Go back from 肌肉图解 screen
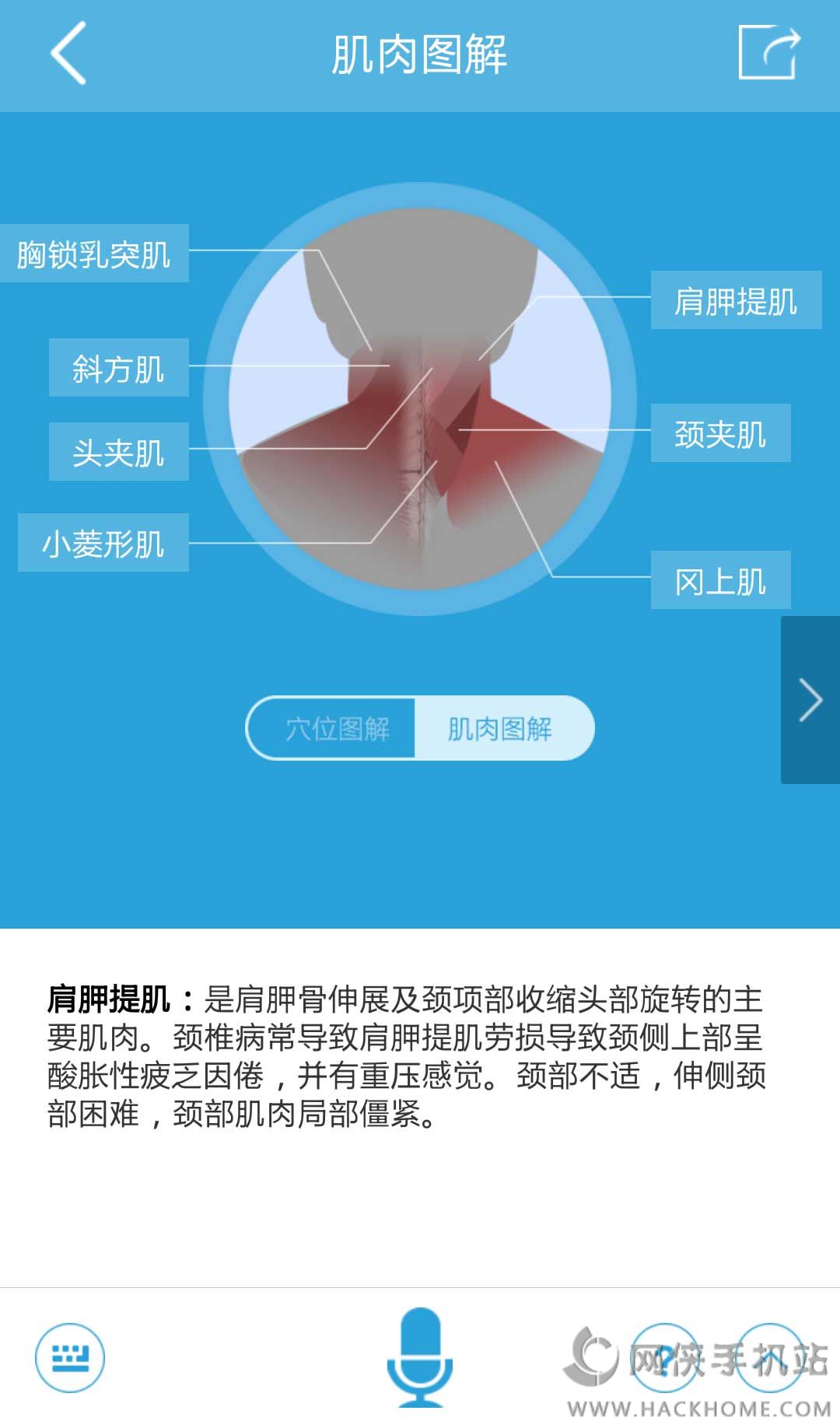840x1428 pixels. point(68,54)
